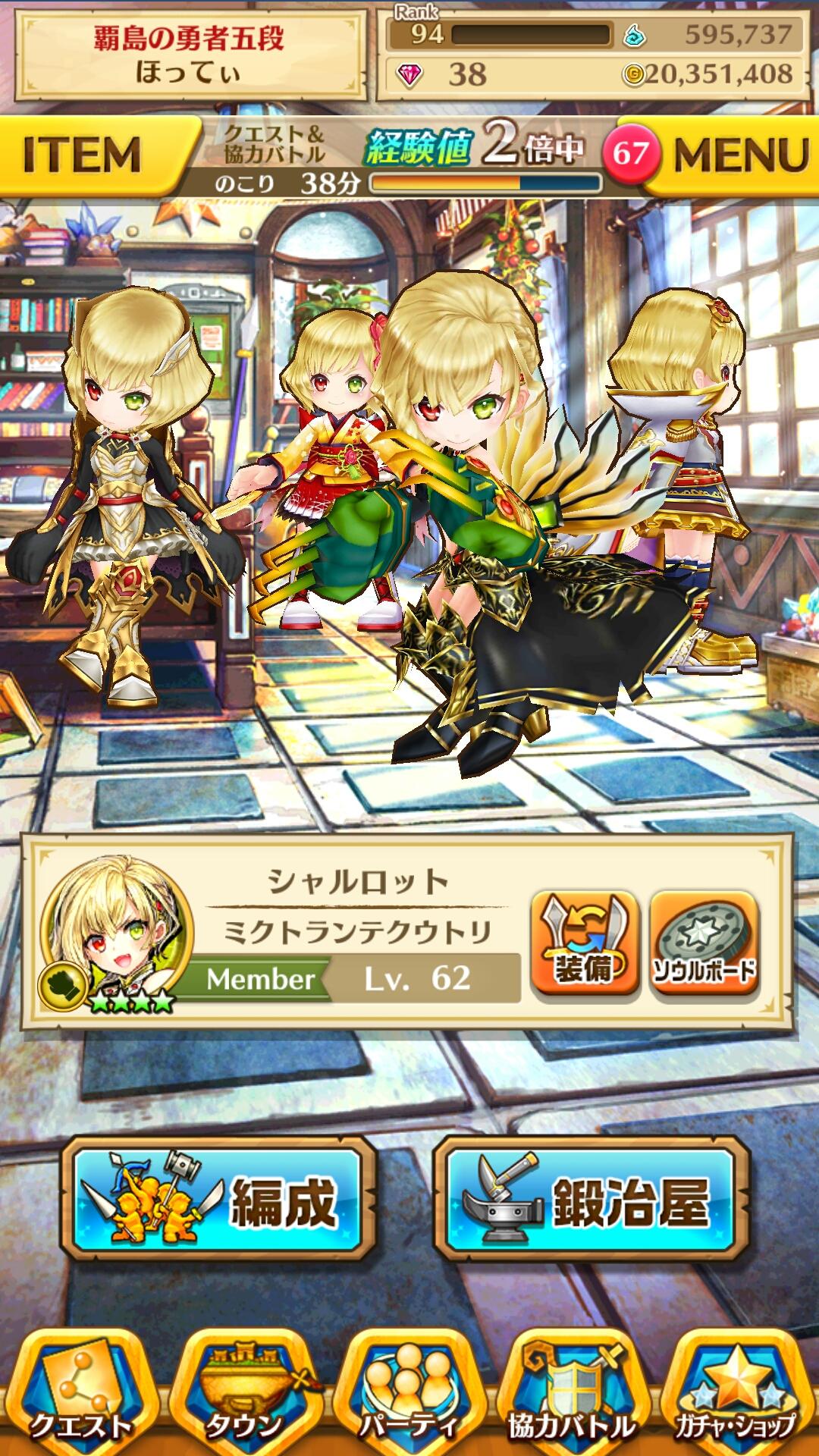Open the ソウルボード soul board
The width and height of the screenshot is (819, 1456).
(704, 944)
